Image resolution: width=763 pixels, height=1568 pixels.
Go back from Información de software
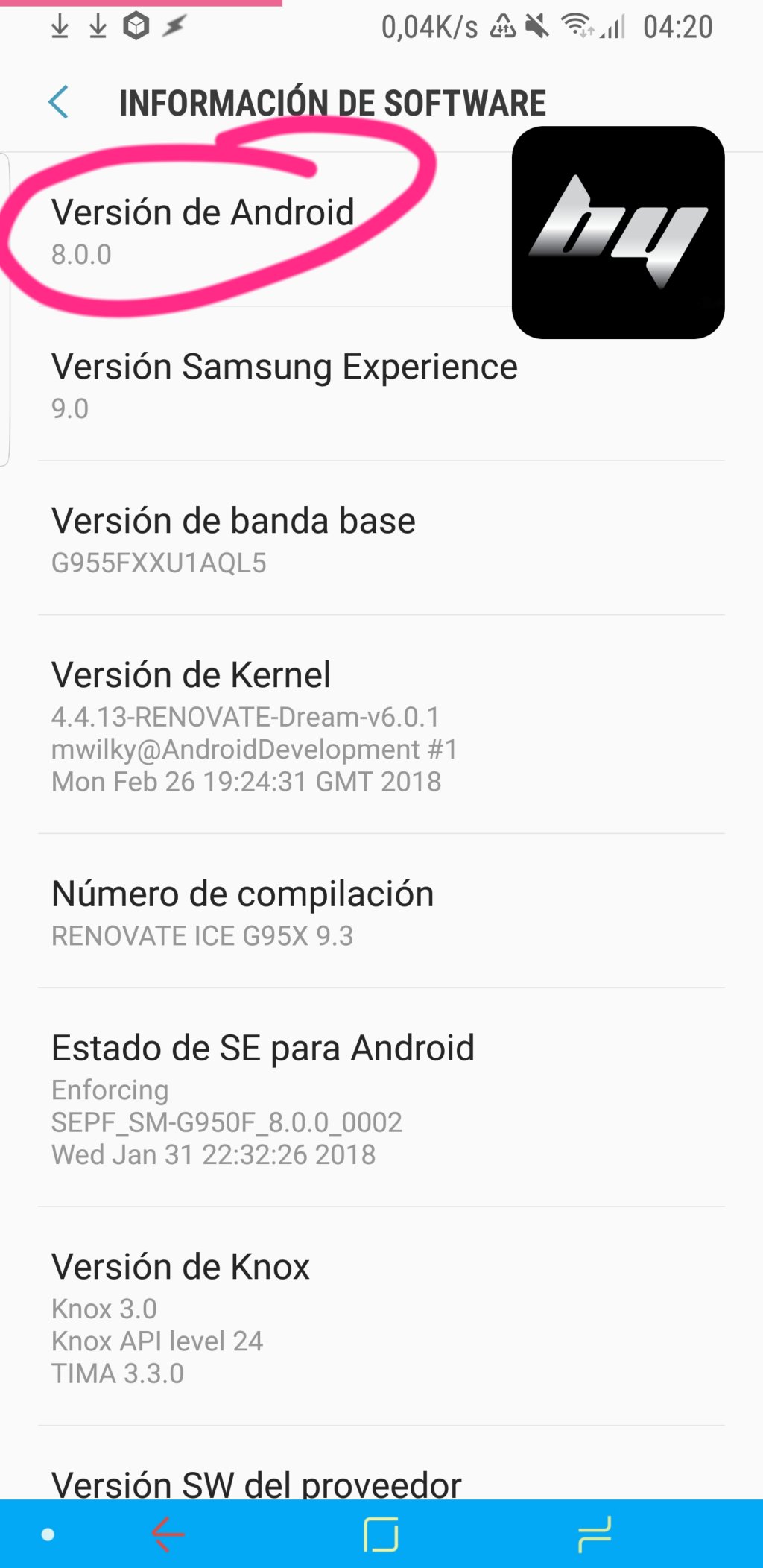(59, 102)
